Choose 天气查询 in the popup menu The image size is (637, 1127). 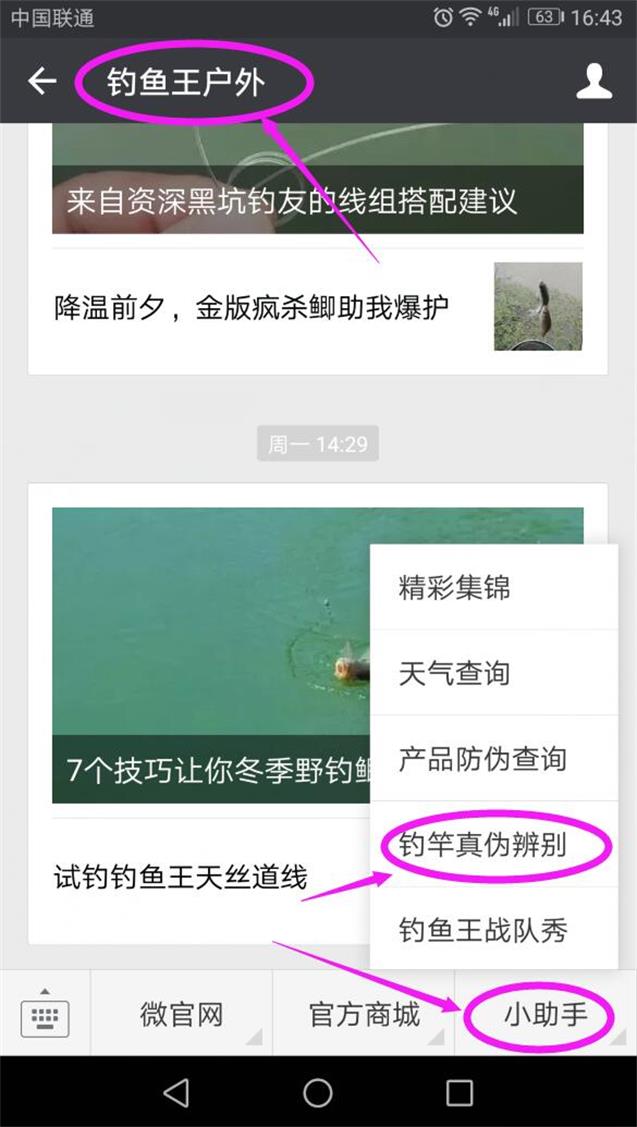pos(454,673)
